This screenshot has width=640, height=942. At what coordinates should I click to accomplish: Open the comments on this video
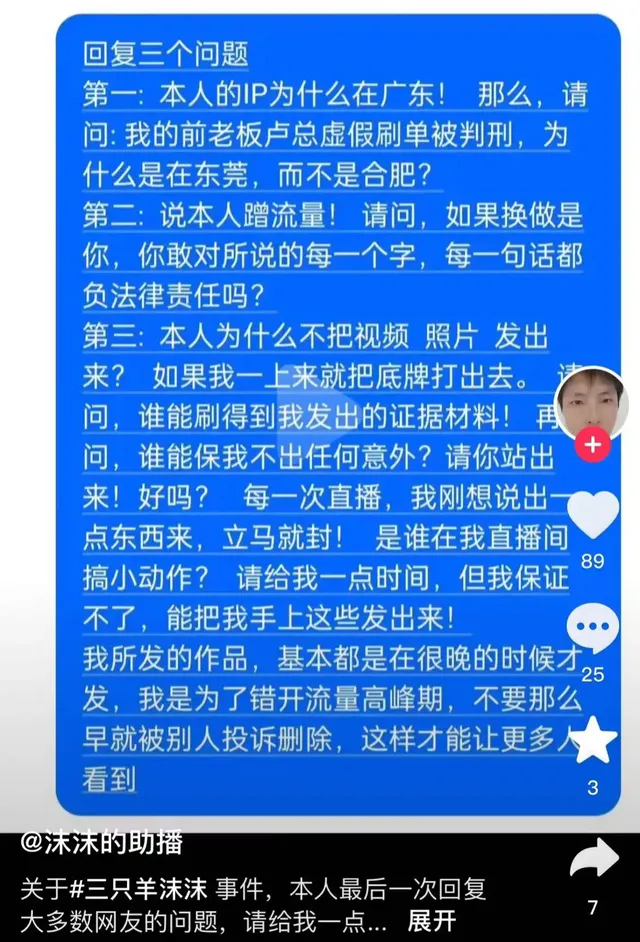(593, 629)
